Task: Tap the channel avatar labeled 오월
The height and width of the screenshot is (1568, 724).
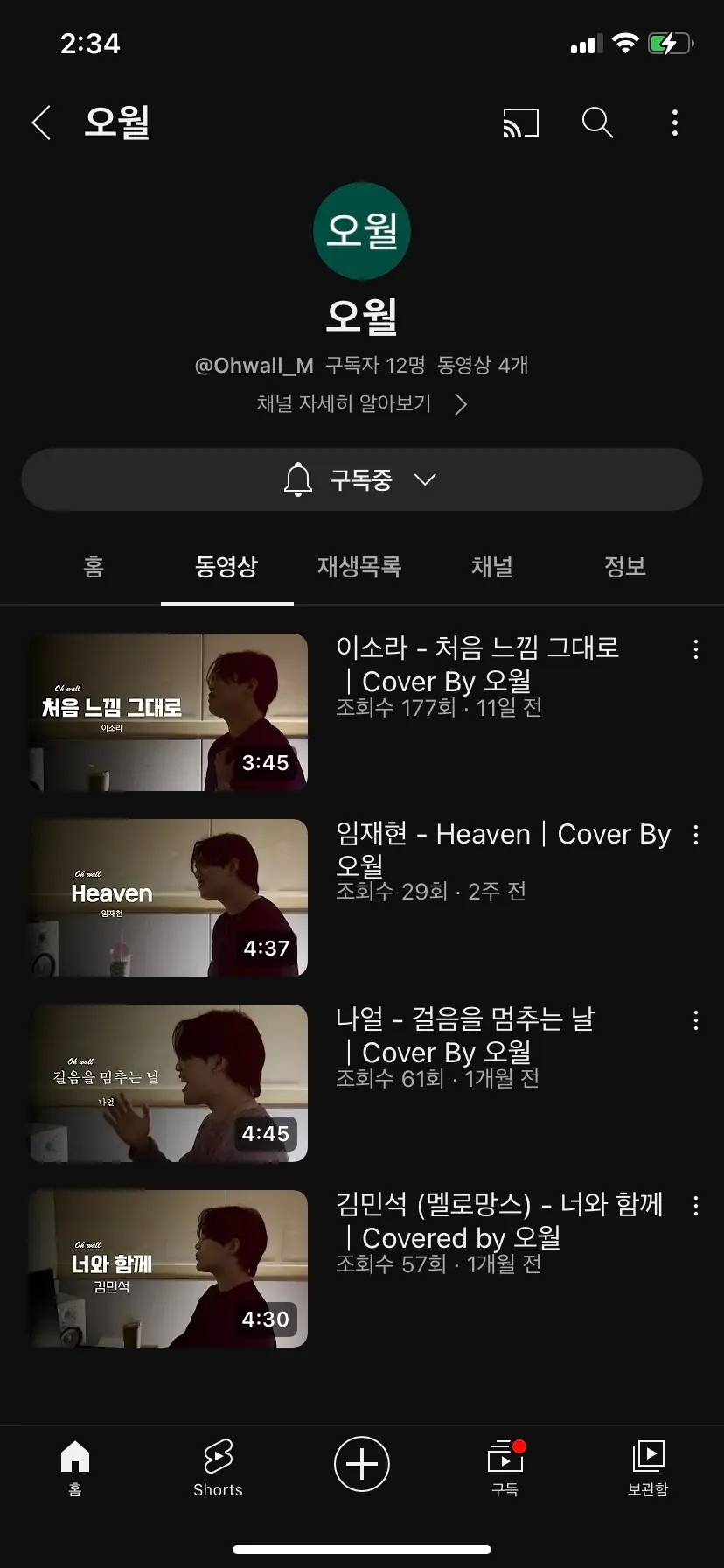Action: coord(362,231)
